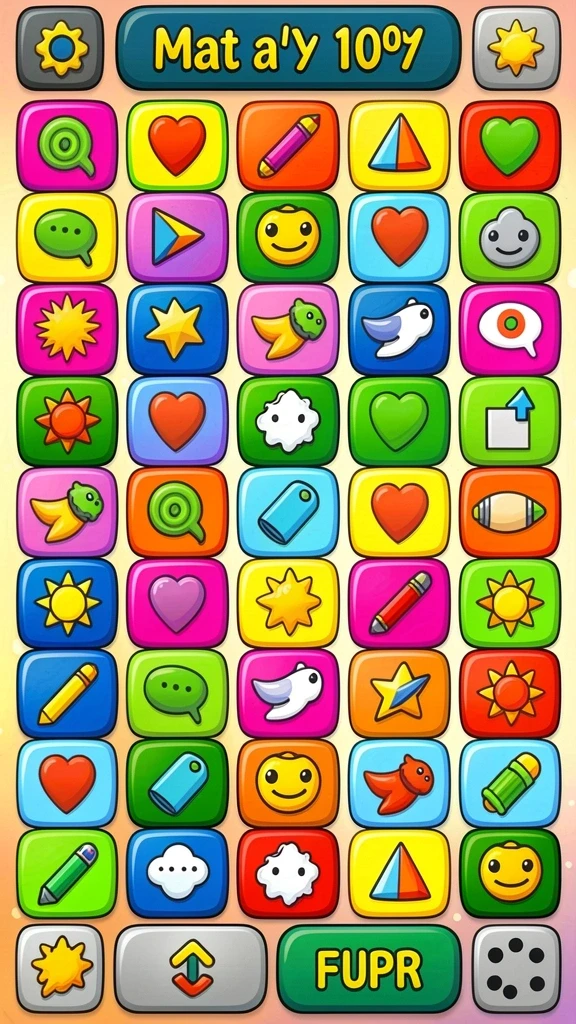Tap the up-down arrows swap button
The image size is (576, 1024).
click(191, 968)
